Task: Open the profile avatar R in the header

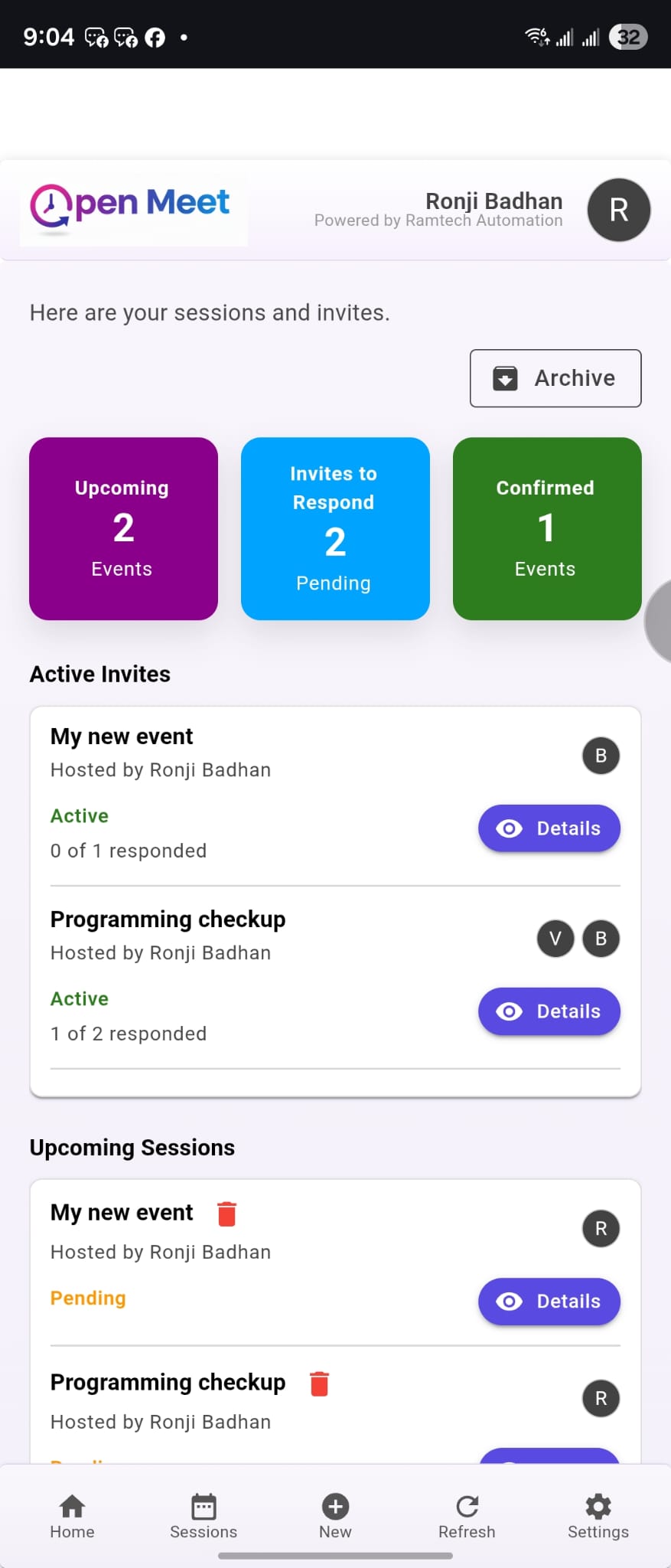Action: [618, 210]
